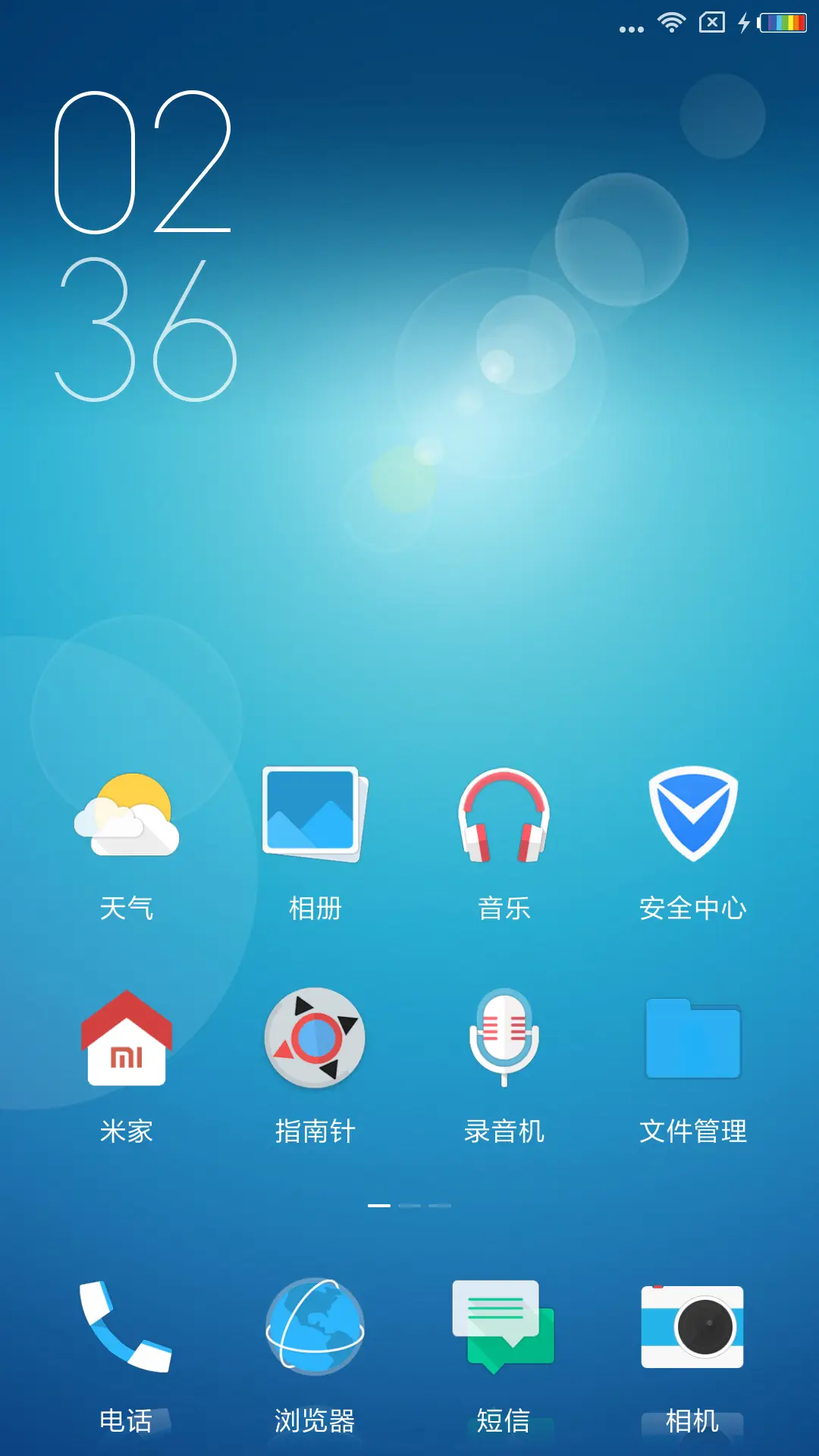Tap the charging lightning icon in the status bar

click(744, 23)
